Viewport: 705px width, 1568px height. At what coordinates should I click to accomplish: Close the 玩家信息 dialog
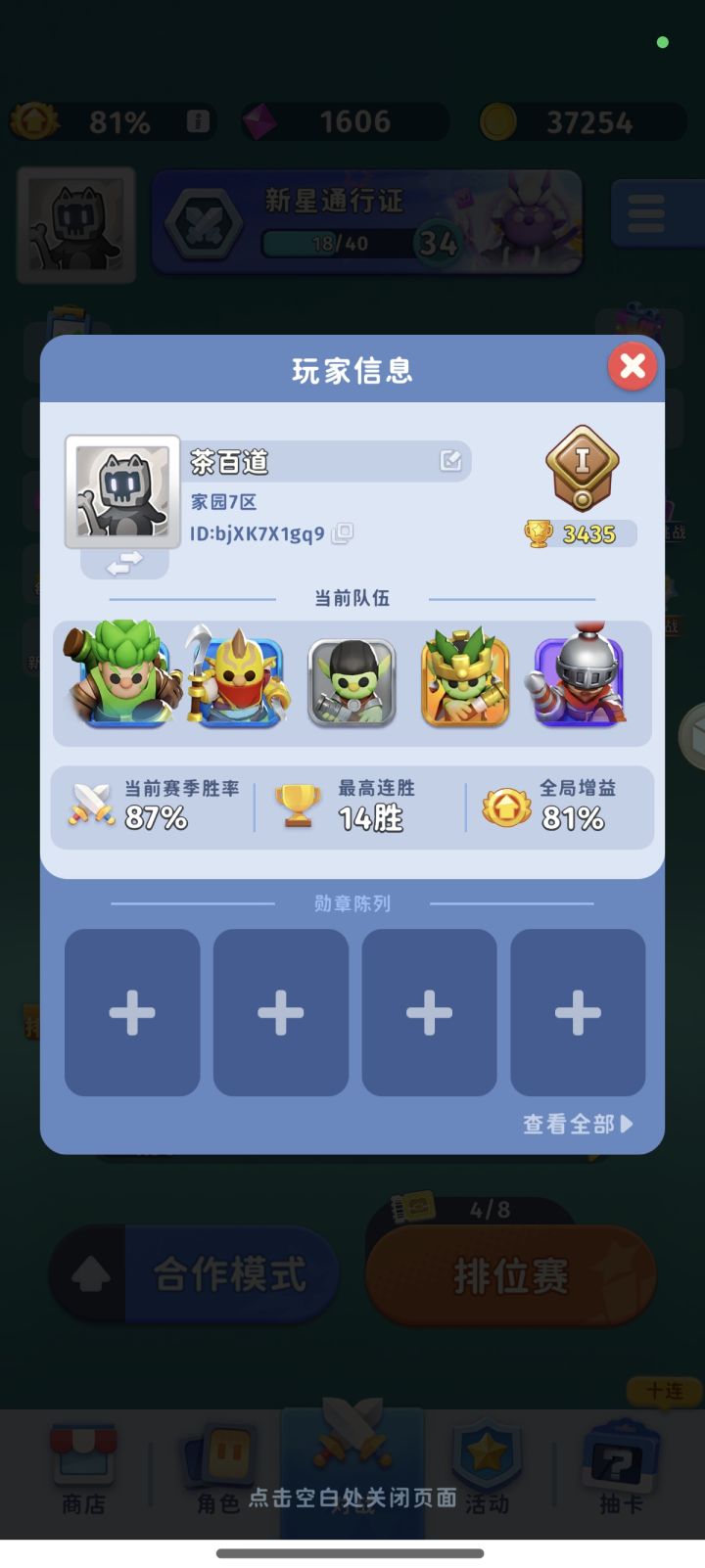click(633, 366)
